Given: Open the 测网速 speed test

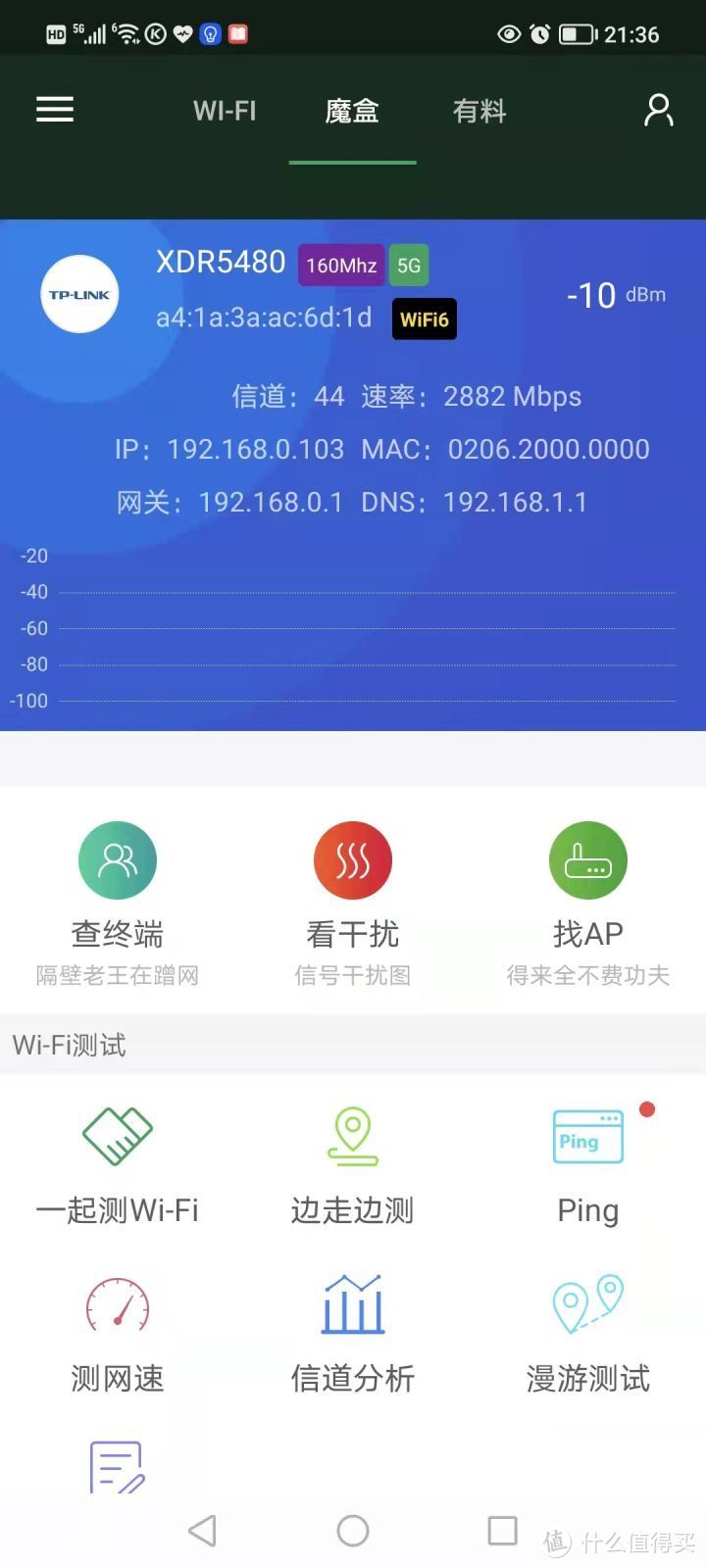Looking at the screenshot, I should point(117,1333).
